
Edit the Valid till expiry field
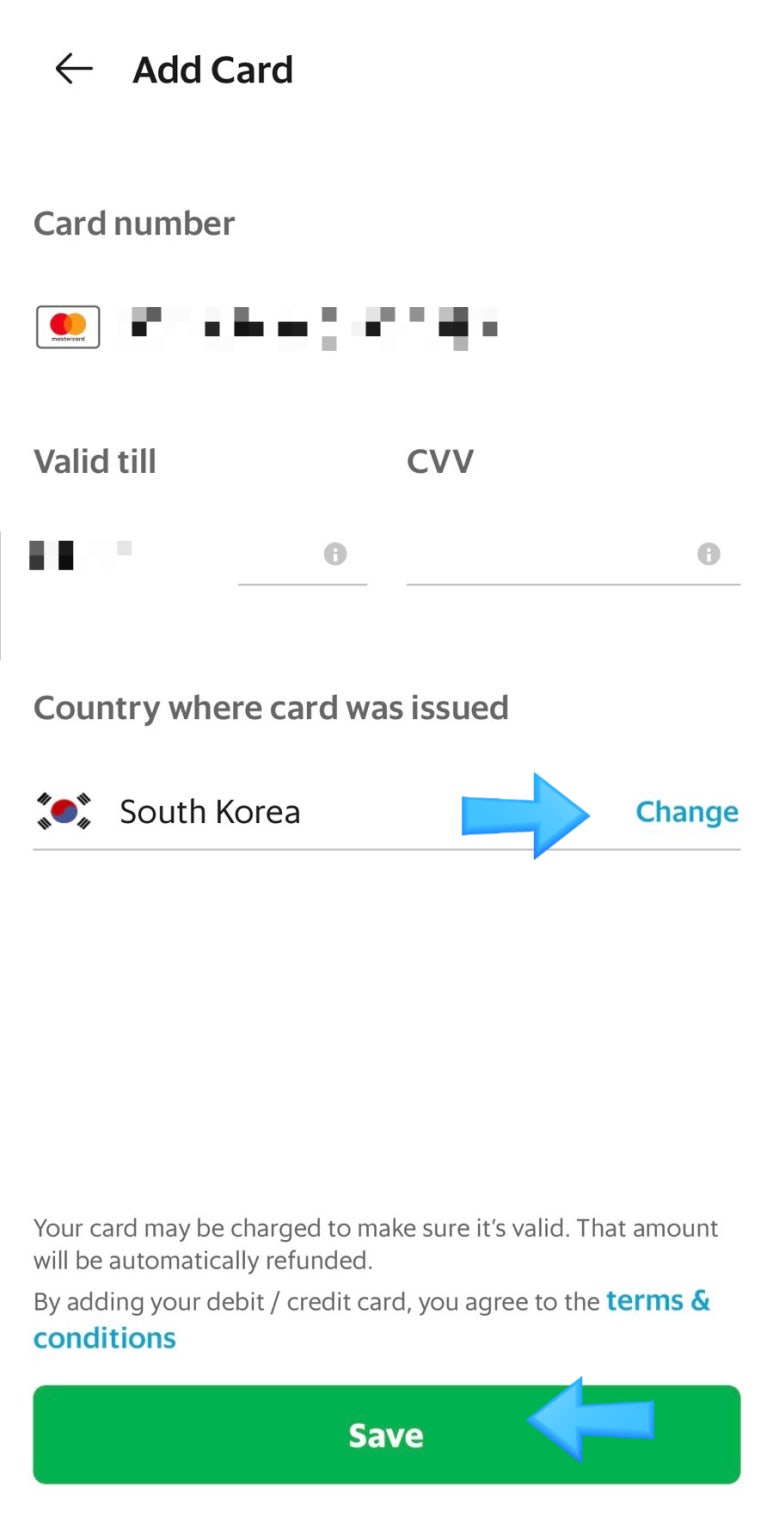(x=200, y=553)
